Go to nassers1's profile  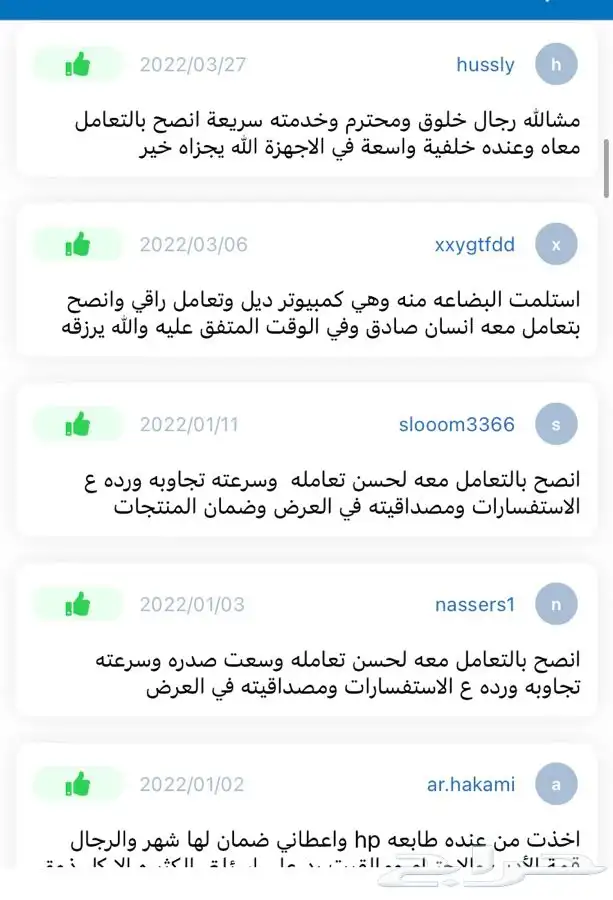475,605
